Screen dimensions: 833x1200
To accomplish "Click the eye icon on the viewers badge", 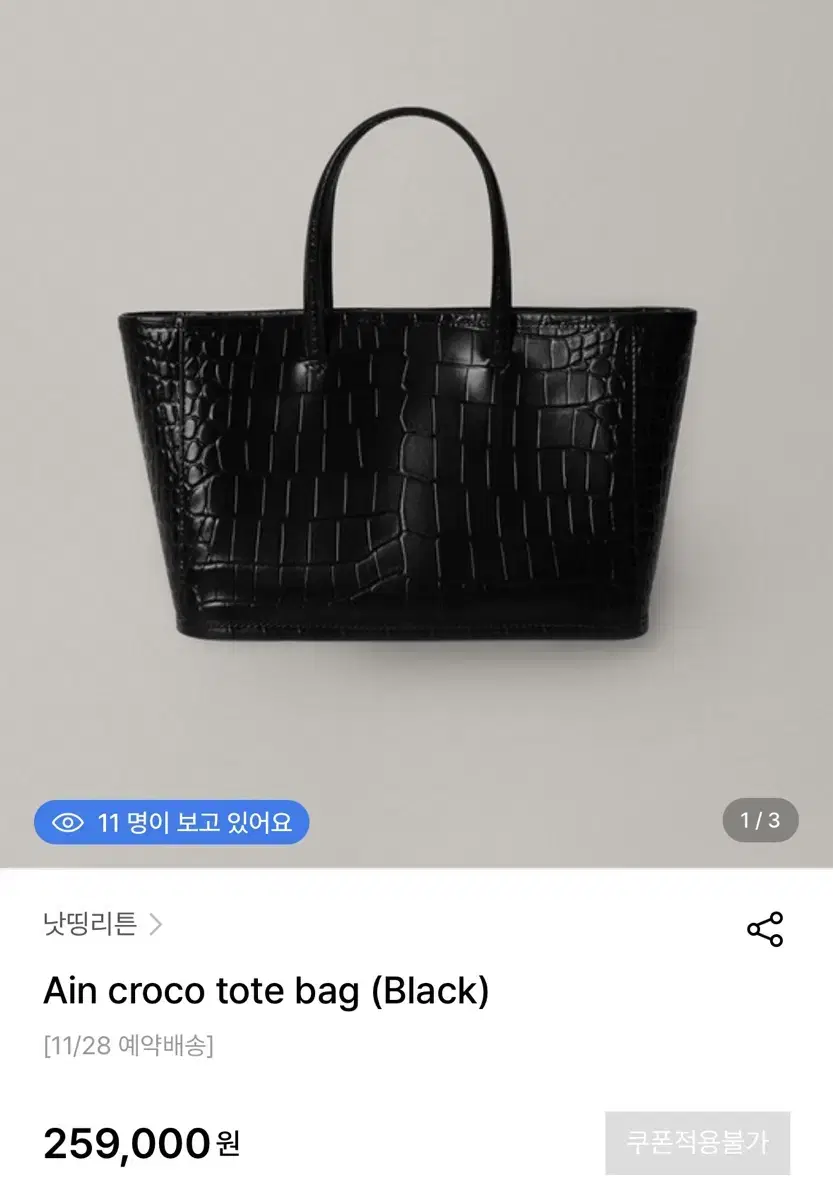I will 66,822.
